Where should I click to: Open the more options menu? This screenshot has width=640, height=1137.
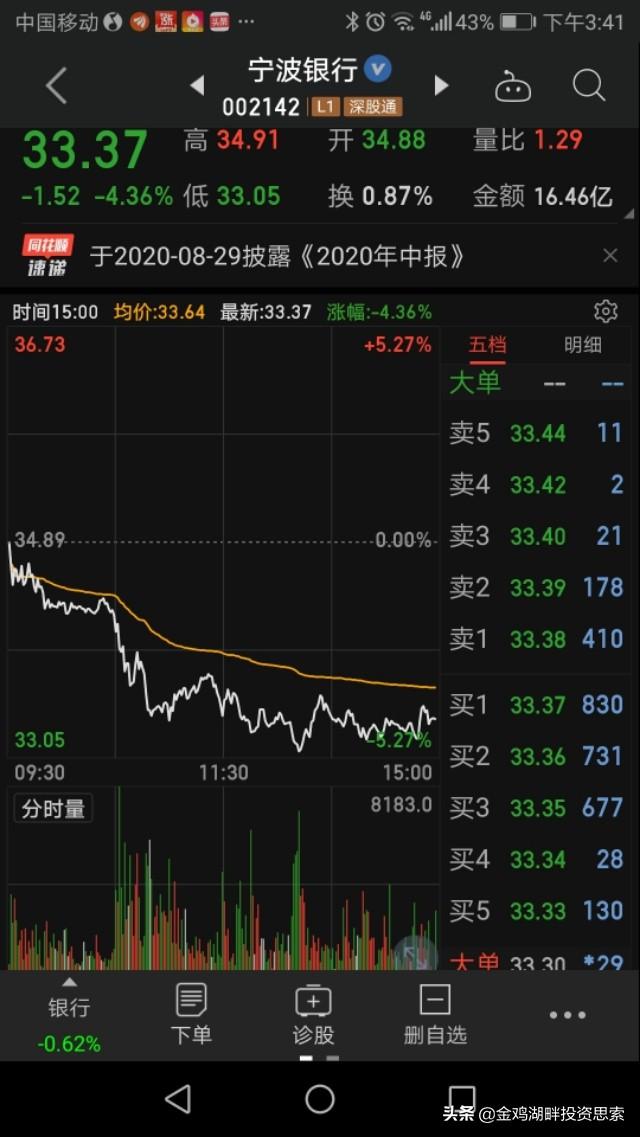click(x=568, y=1016)
